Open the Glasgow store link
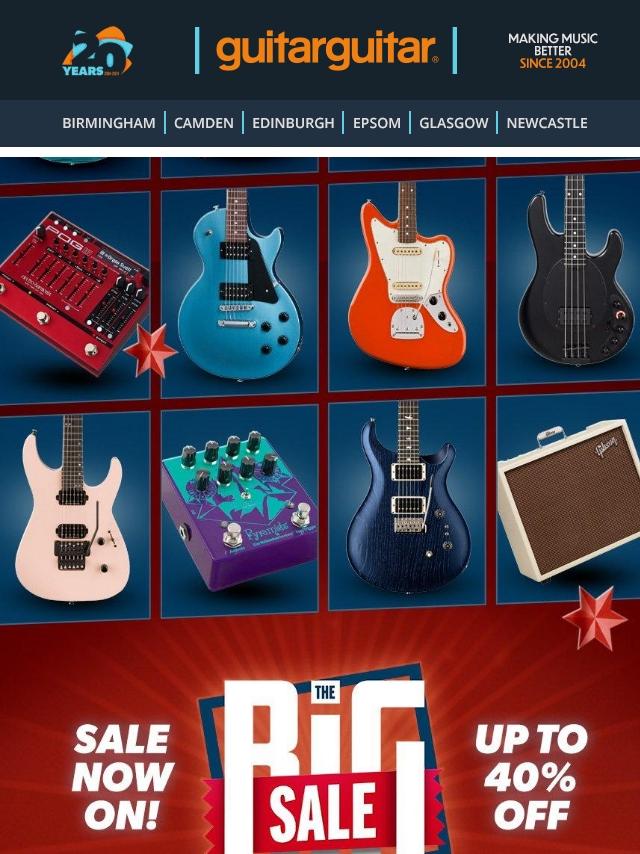 (453, 123)
